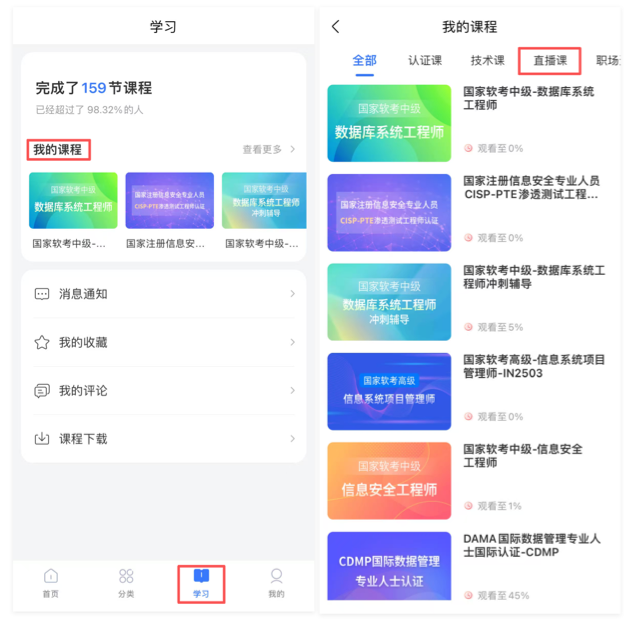Go to the 首页 bottom tab
This screenshot has height=621, width=634.
50,583
